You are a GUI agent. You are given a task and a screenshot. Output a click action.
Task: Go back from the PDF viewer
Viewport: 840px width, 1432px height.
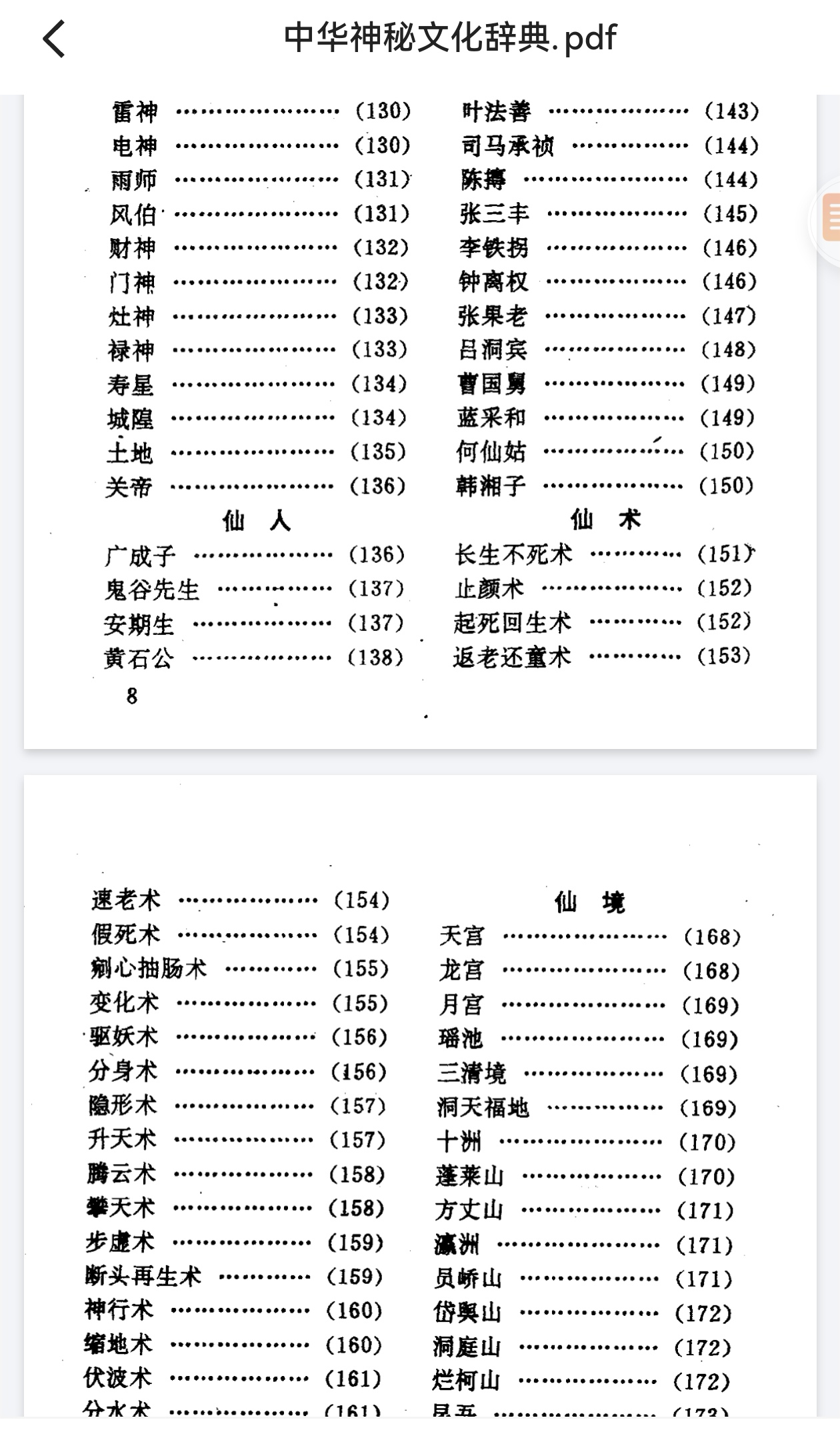pyautogui.click(x=54, y=39)
